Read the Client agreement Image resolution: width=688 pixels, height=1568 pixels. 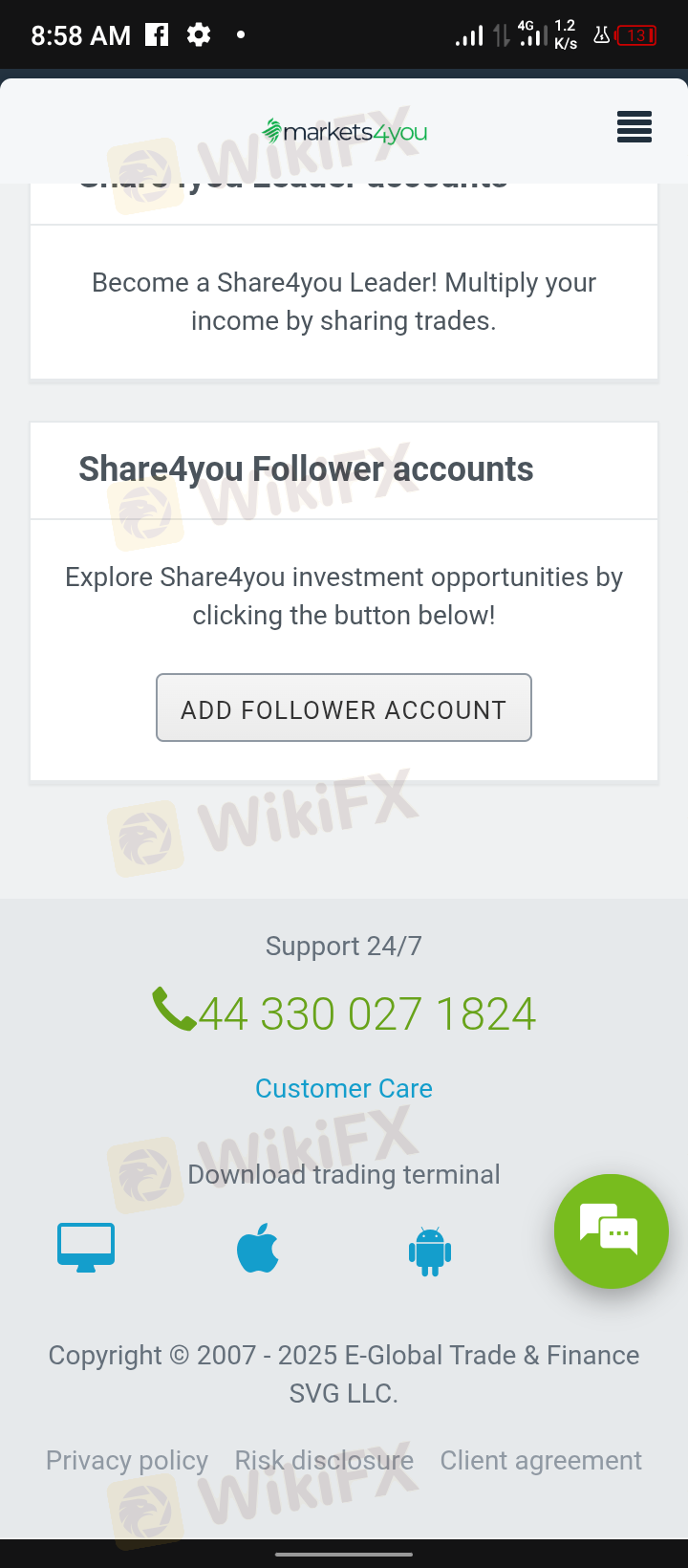click(541, 1460)
